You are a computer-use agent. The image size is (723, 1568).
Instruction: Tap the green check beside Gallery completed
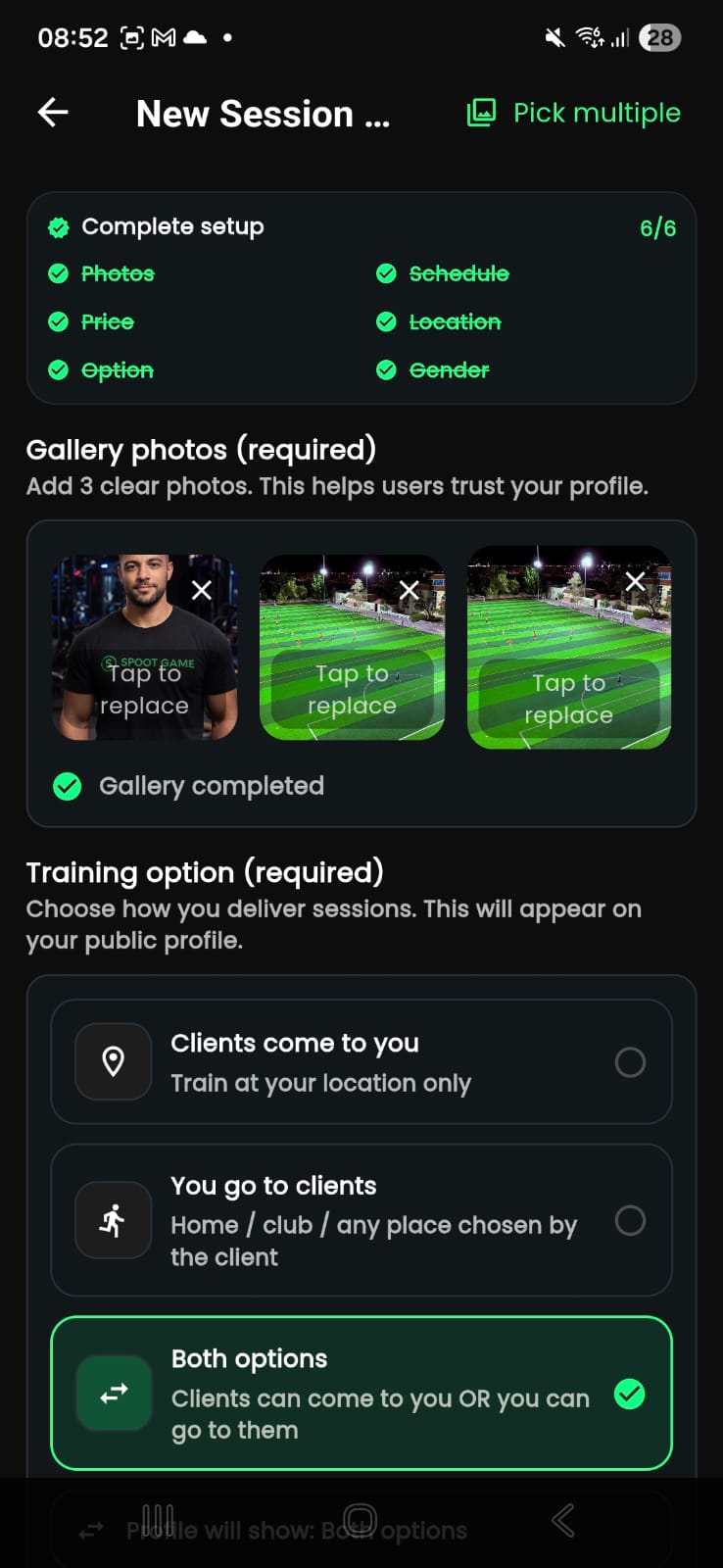[x=67, y=785]
